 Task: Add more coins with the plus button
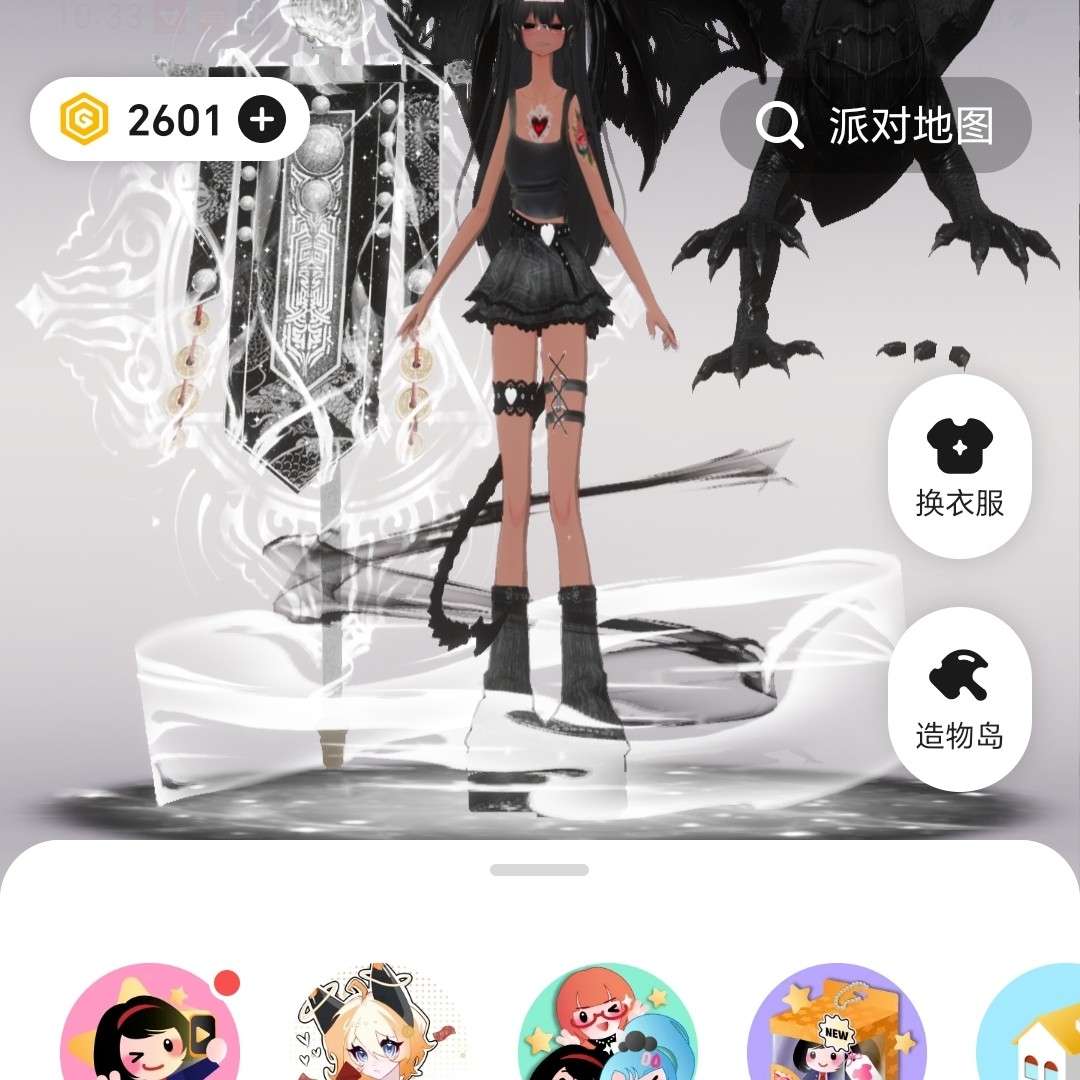(x=262, y=121)
